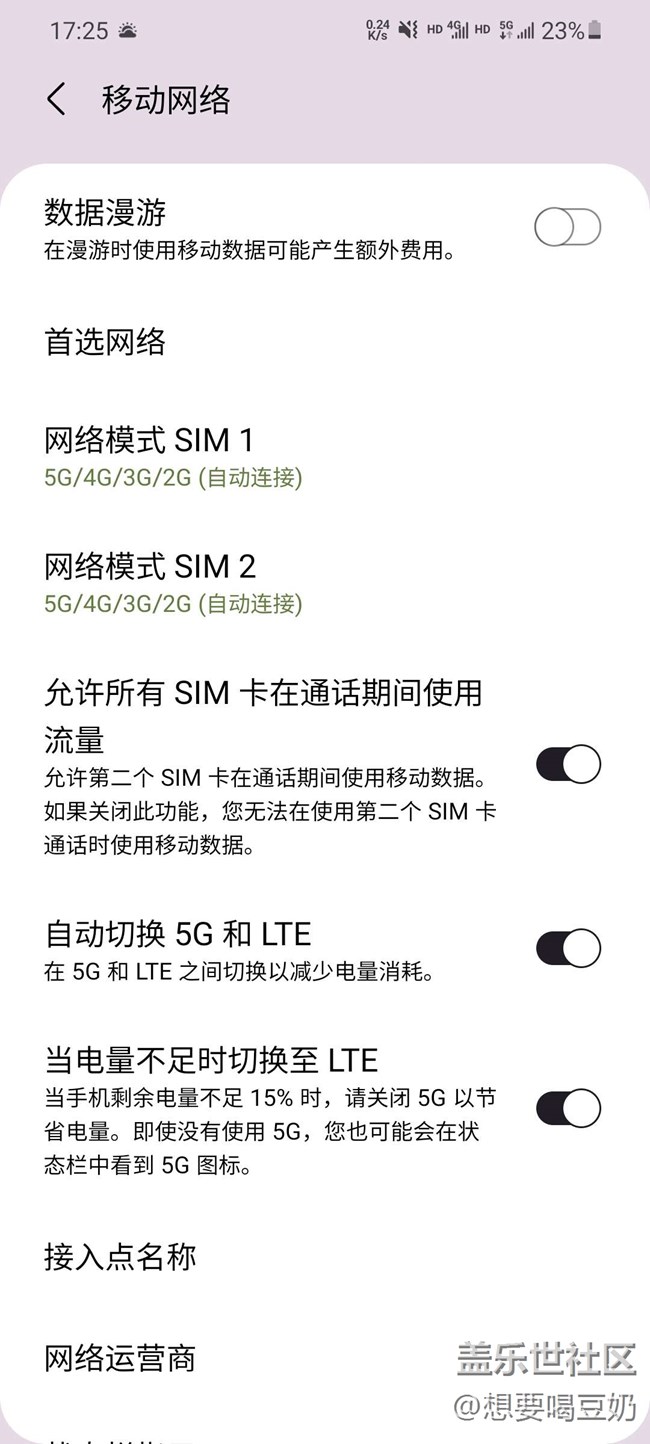Disable 自动切换 5G 和 LTE
Viewport: 650px width, 1444px height.
click(x=567, y=948)
